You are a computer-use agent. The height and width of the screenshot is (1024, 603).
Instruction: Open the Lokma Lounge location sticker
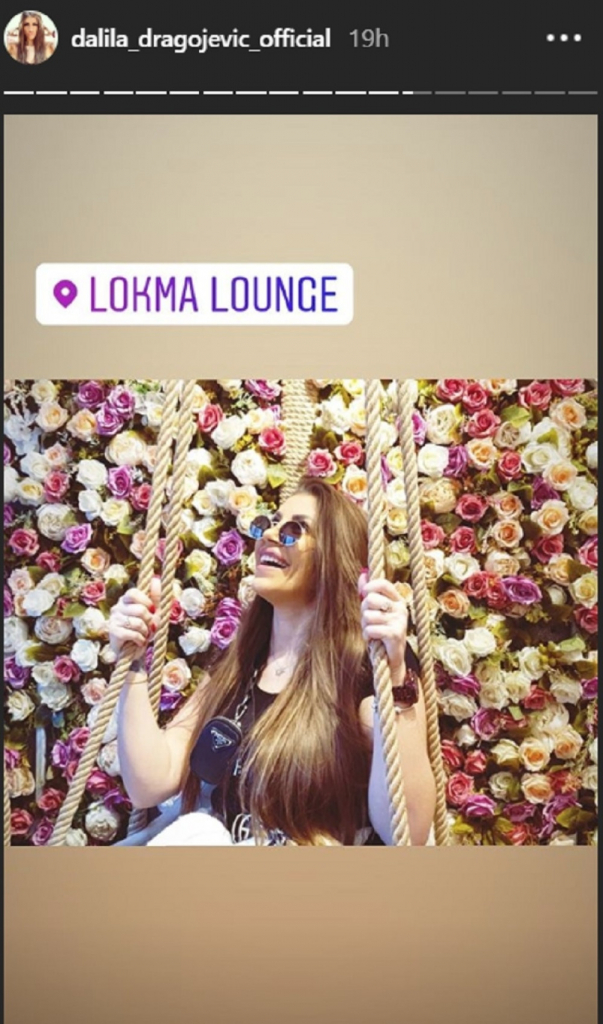click(x=194, y=294)
